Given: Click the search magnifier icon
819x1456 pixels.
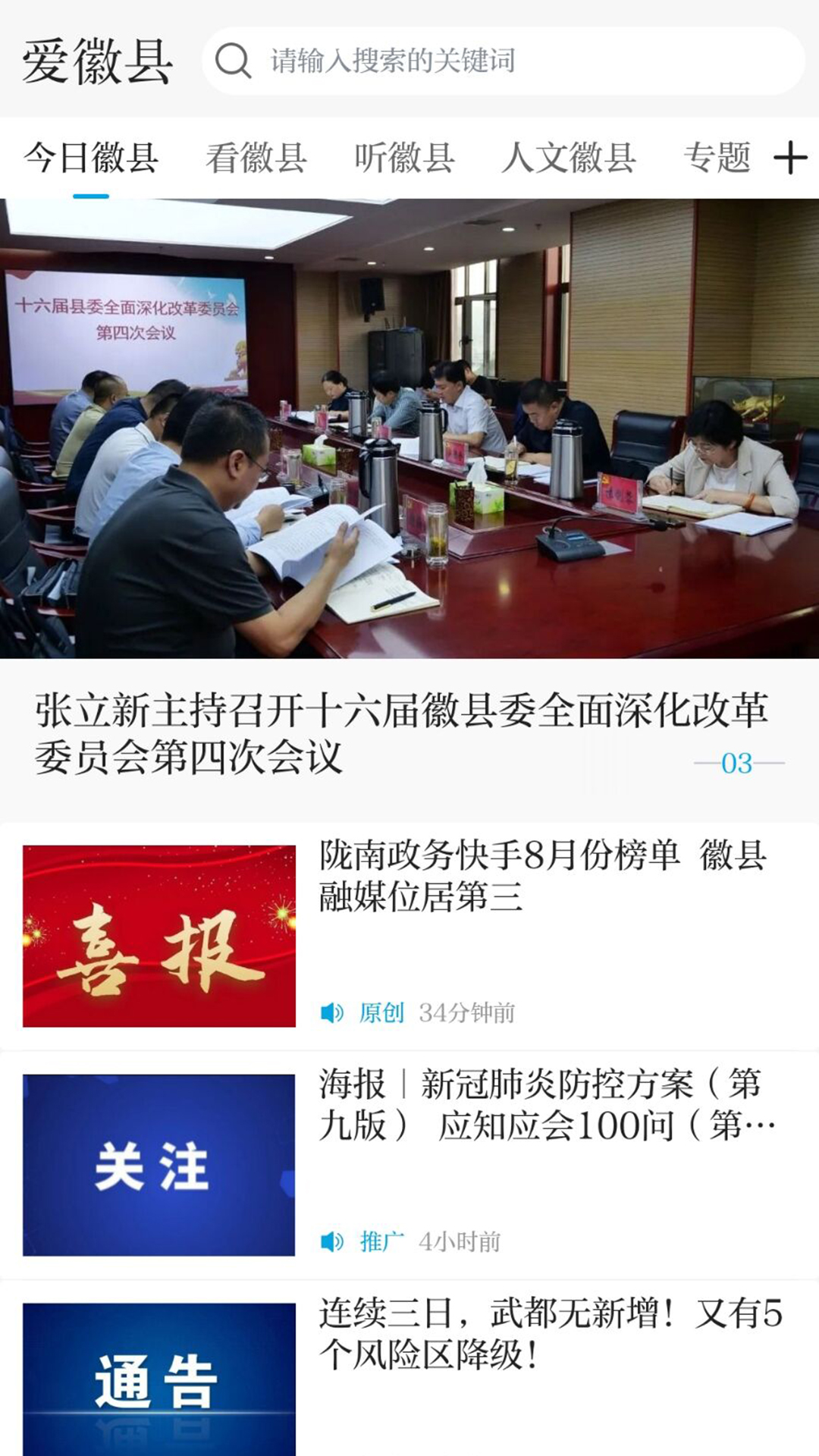Looking at the screenshot, I should coord(234,62).
